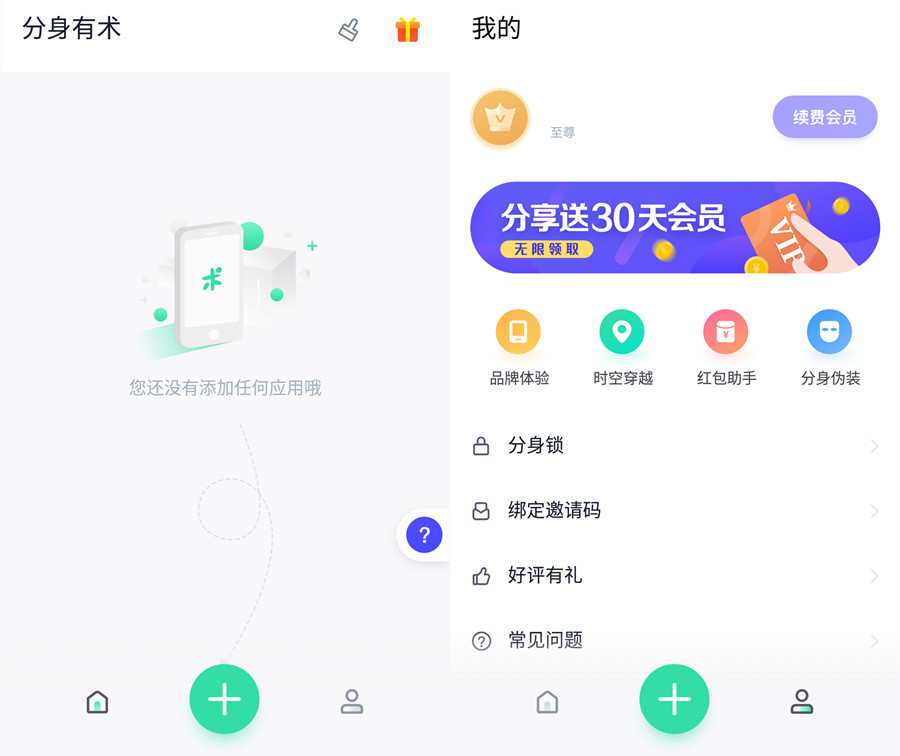Viewport: 900px width, 756px height.
Task: Tap the broom cleanup icon
Action: 349,29
